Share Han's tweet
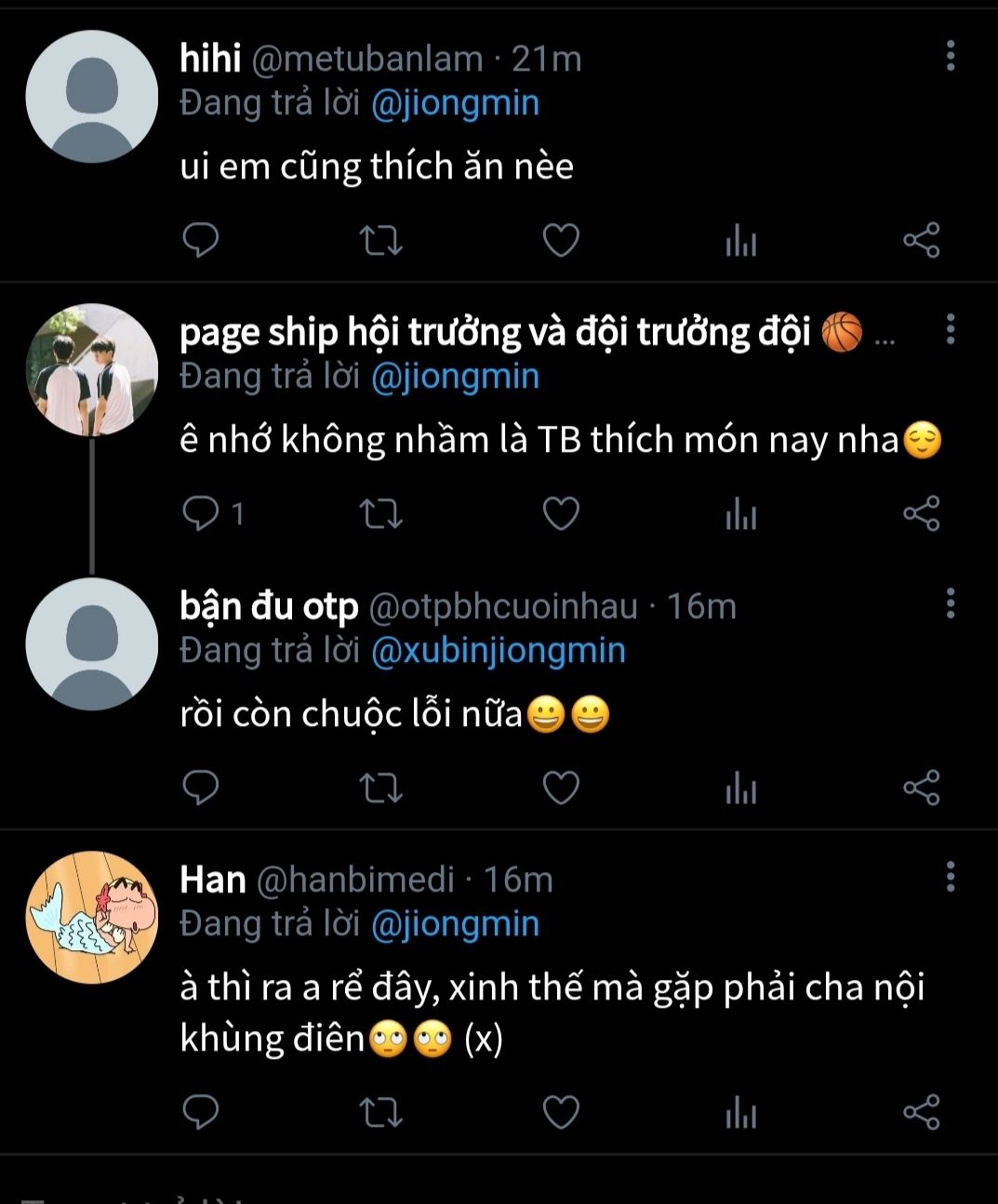Screen dimensions: 998x1204 [921, 1112]
